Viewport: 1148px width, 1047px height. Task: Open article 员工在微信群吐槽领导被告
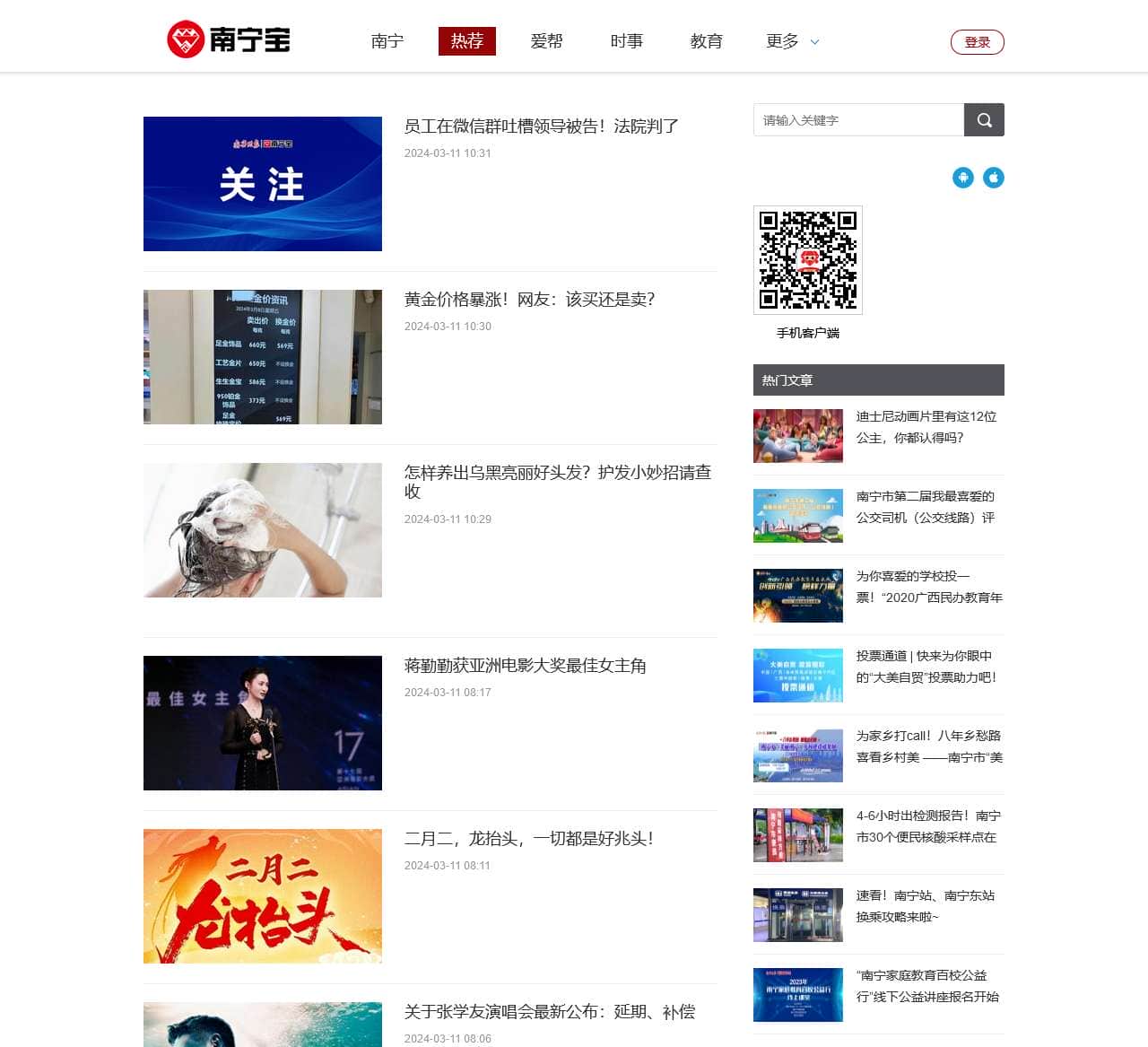(x=541, y=127)
